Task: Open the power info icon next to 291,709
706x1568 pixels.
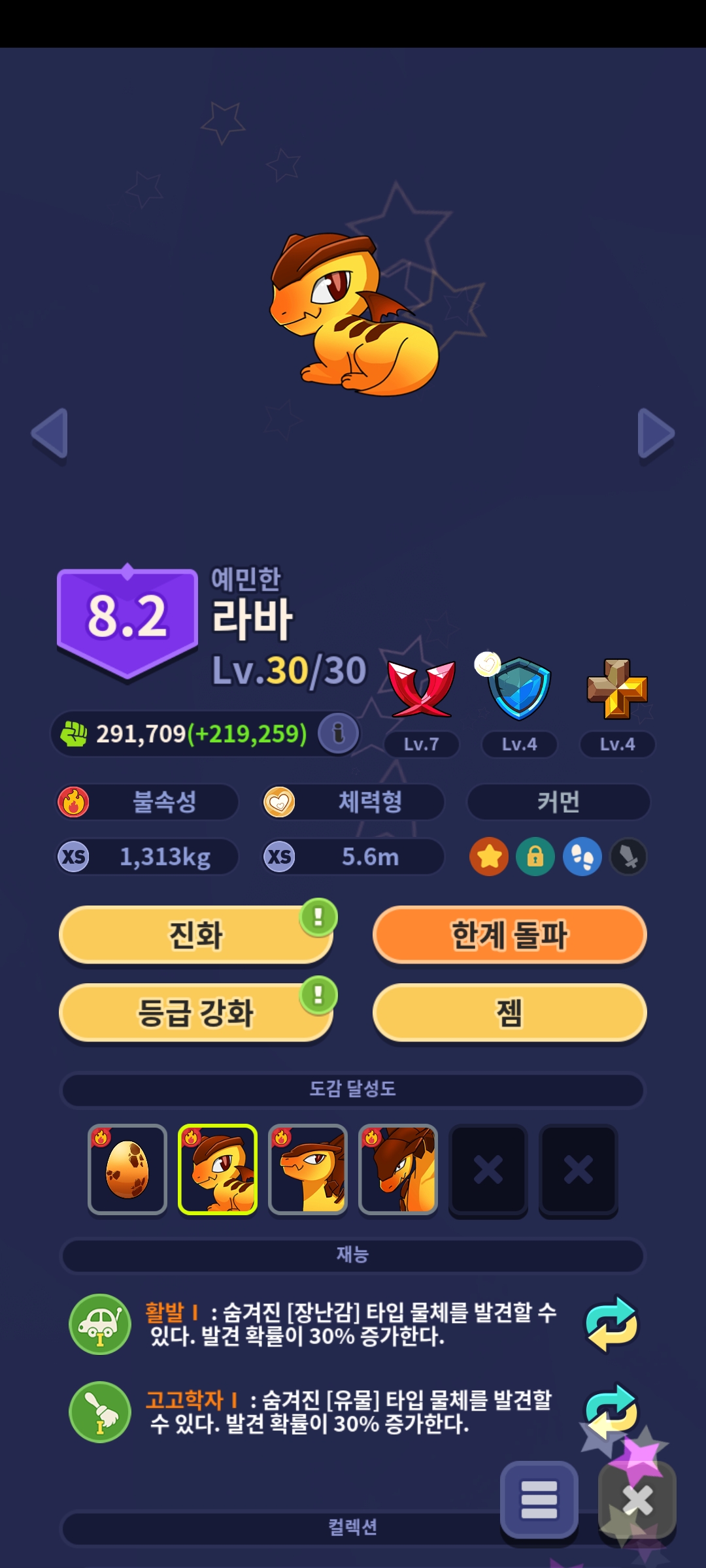Action: tap(338, 733)
